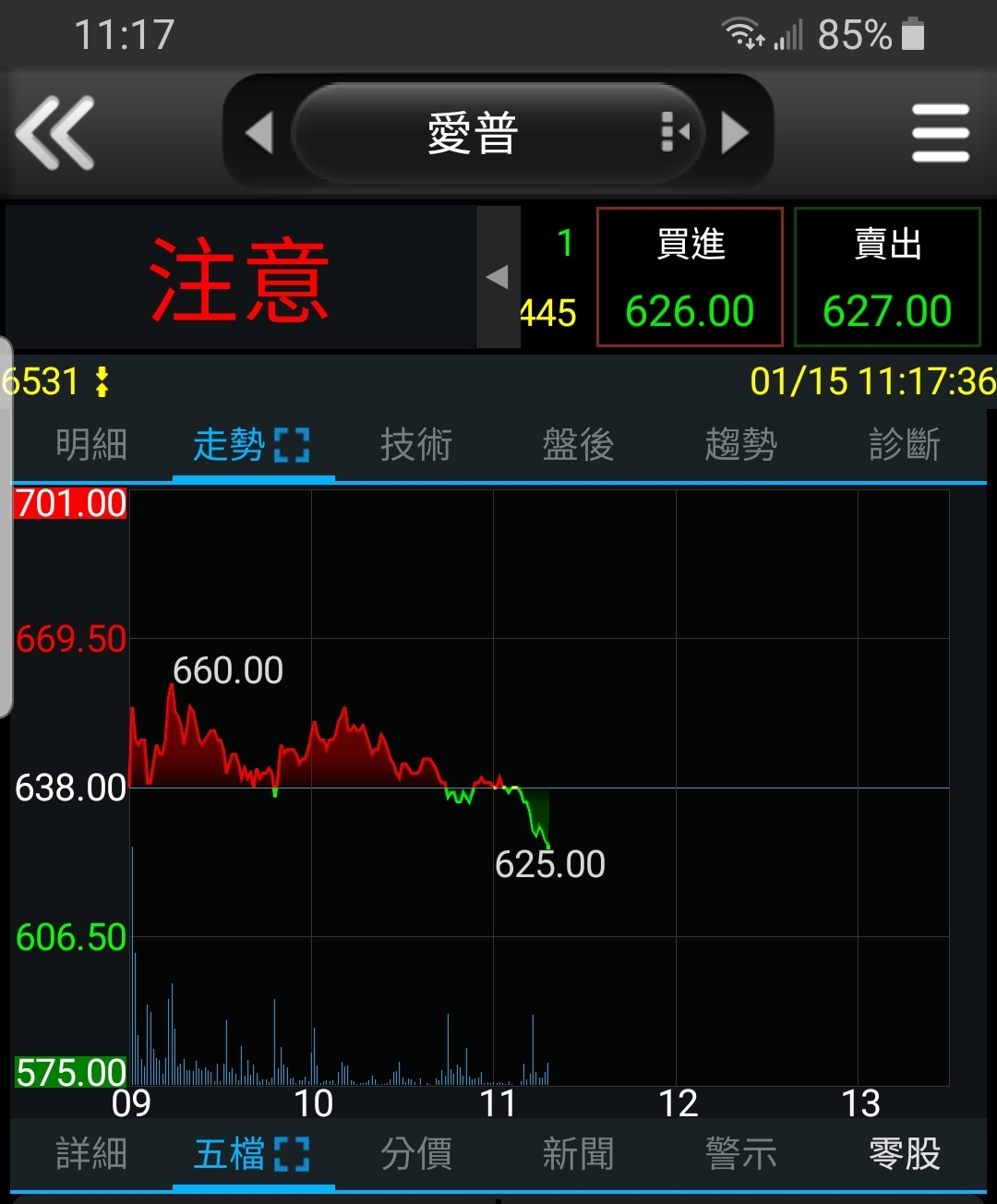Switch to the 盤後 tab
Screen dimensions: 997x1204
[578, 445]
